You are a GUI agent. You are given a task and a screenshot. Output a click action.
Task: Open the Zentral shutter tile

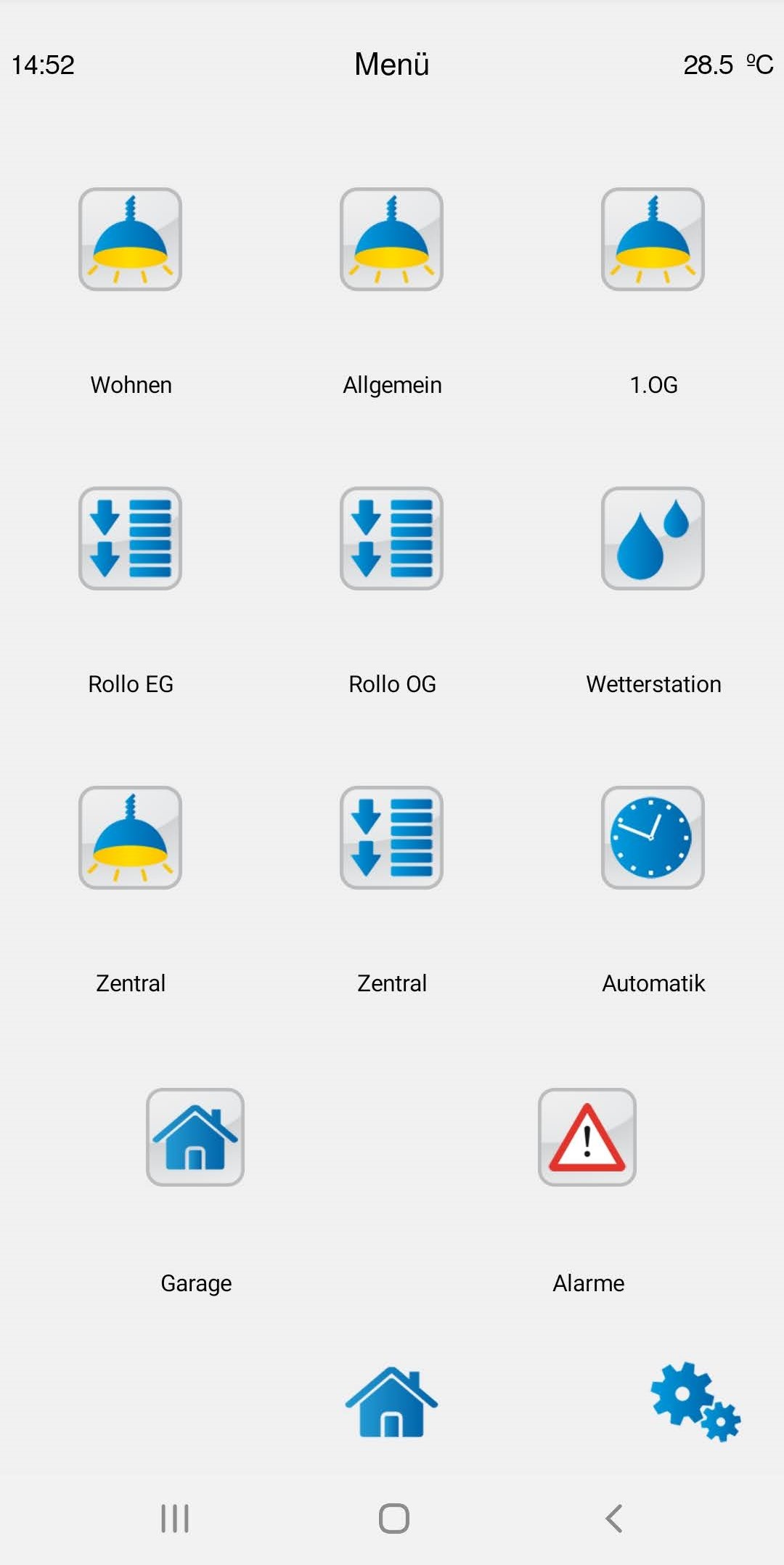tap(391, 837)
